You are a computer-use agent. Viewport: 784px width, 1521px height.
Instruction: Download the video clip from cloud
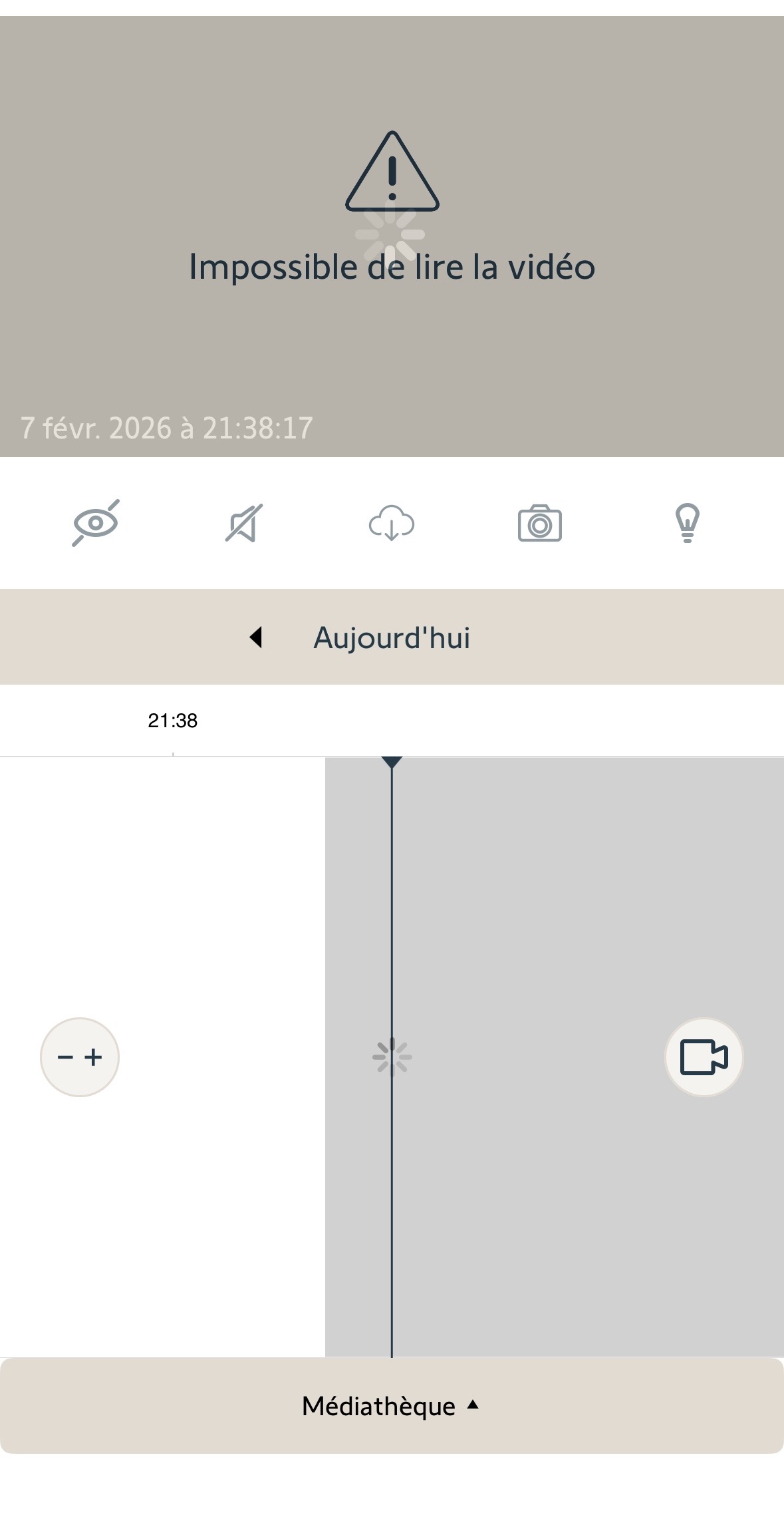click(392, 523)
